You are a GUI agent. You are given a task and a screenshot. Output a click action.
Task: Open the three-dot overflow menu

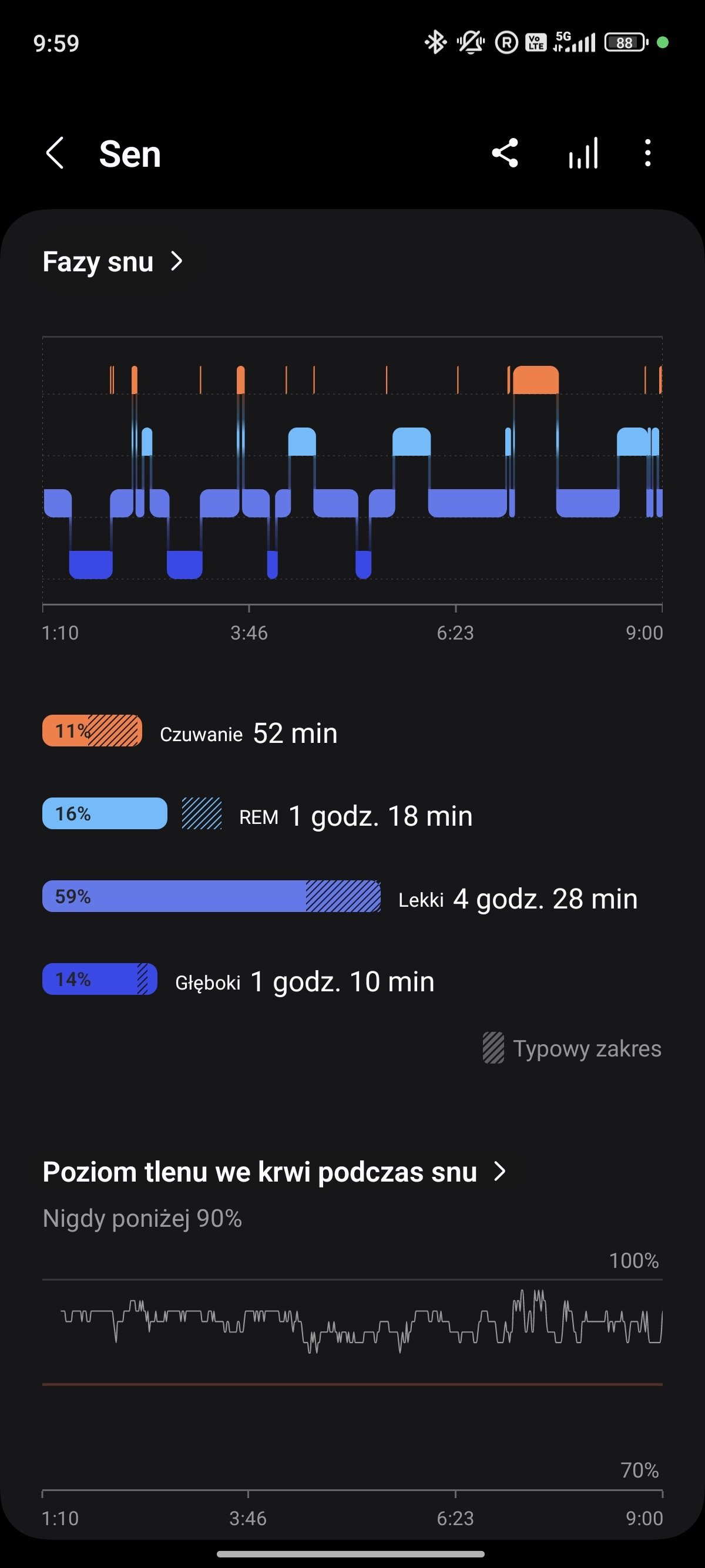pos(648,153)
